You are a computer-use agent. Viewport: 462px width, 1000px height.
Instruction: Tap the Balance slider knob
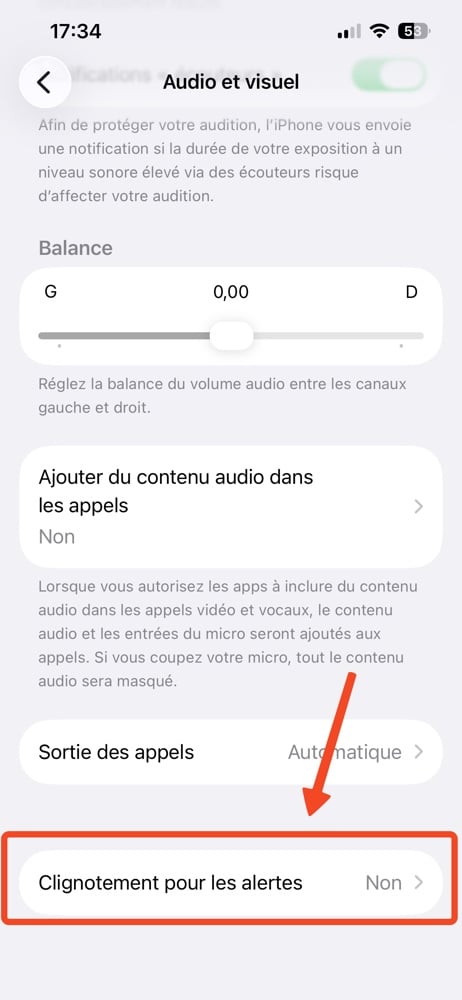tap(232, 335)
